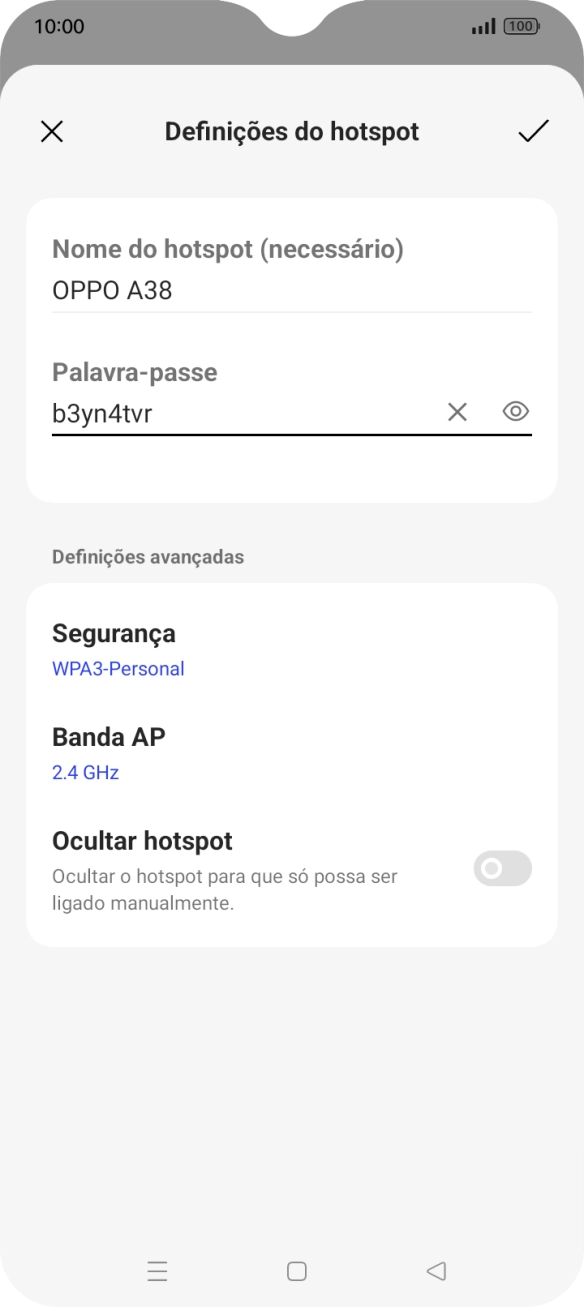Close hotspot settings with the X icon

[52, 131]
